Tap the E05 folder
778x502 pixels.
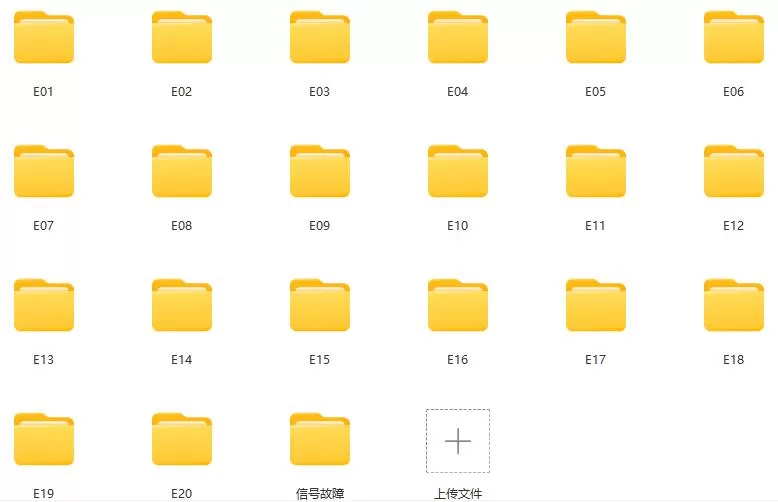click(x=596, y=38)
